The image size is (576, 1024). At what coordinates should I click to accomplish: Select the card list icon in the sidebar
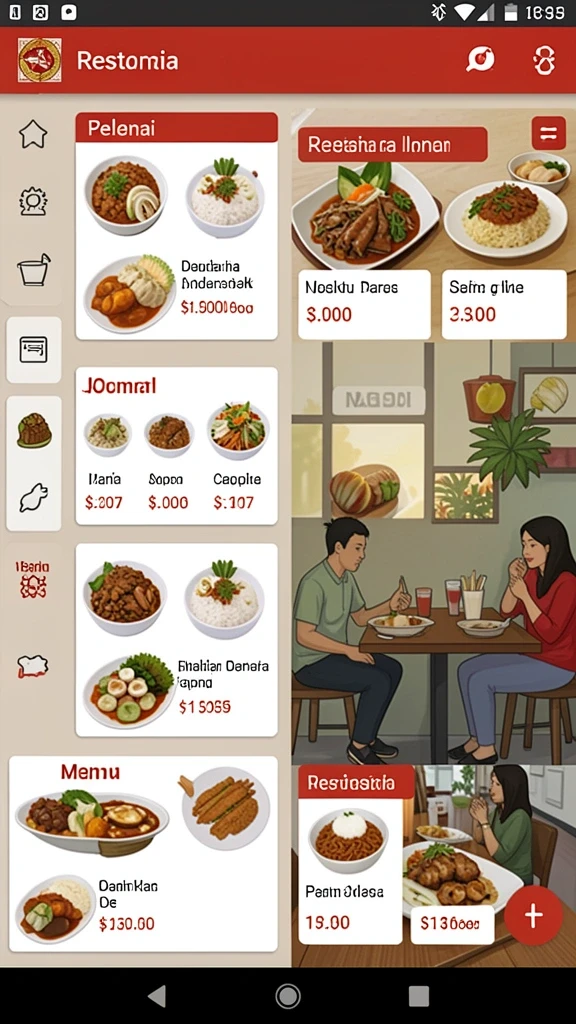[x=34, y=350]
